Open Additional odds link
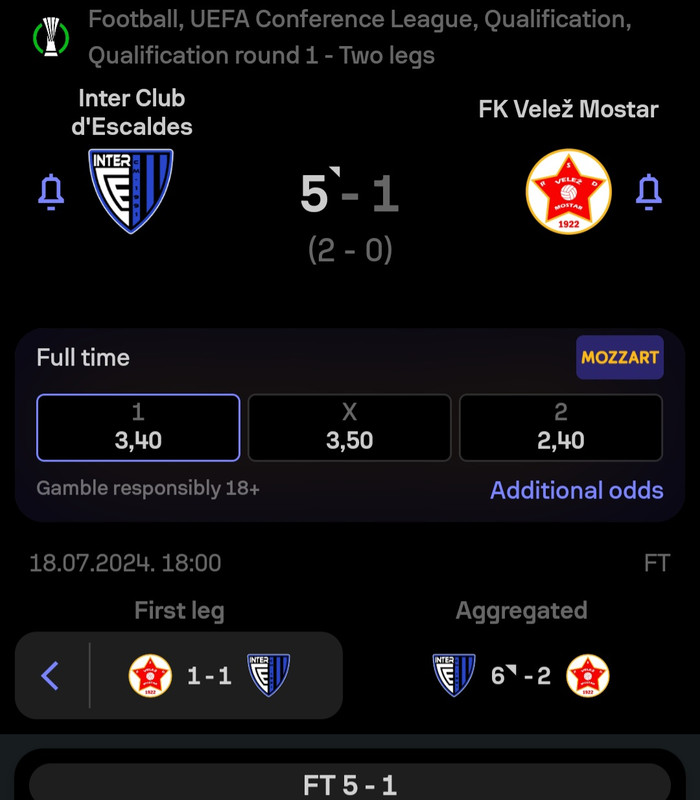The image size is (700, 800). click(x=576, y=490)
